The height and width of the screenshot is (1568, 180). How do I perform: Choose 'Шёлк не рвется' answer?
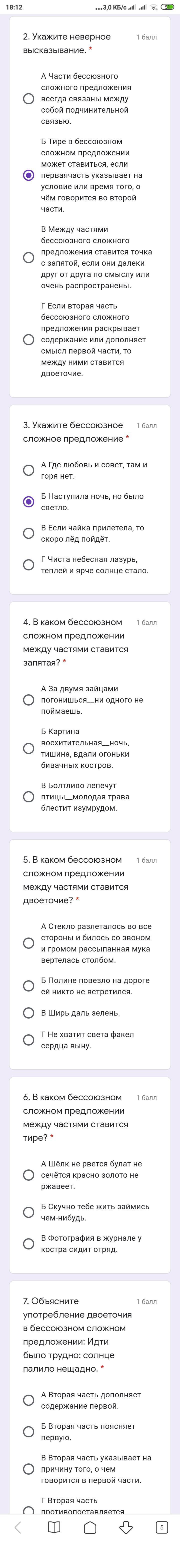pyautogui.click(x=28, y=1175)
